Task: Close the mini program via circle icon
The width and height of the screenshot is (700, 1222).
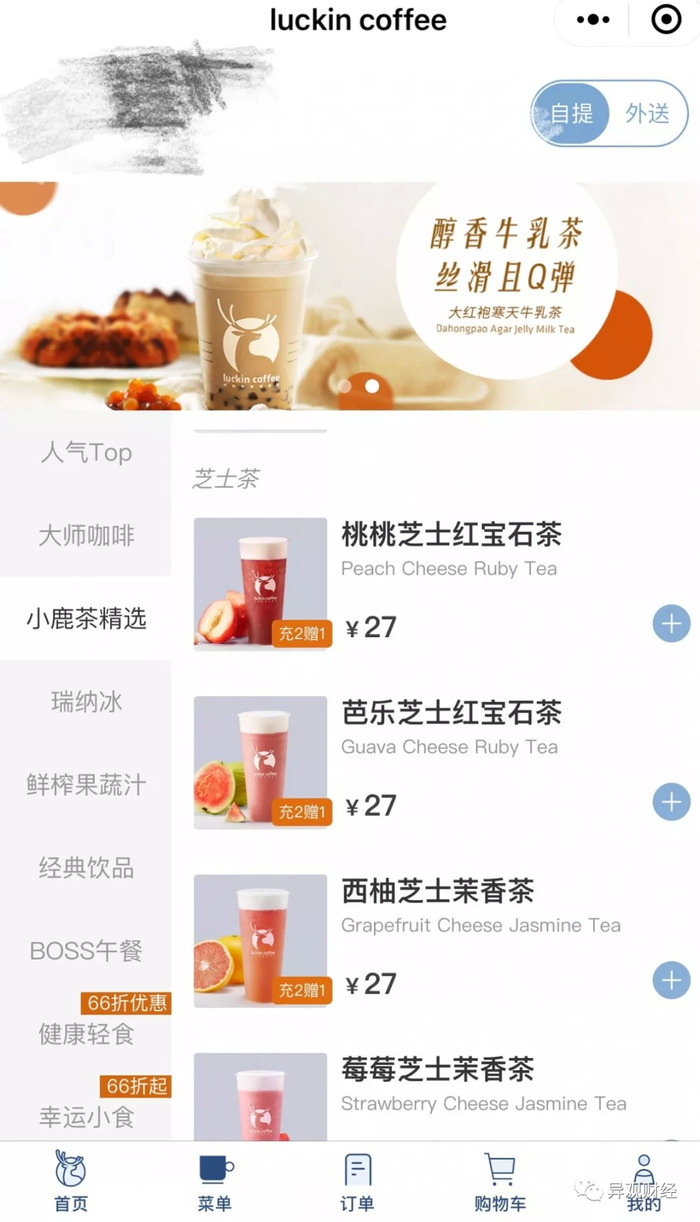Action: click(x=665, y=19)
